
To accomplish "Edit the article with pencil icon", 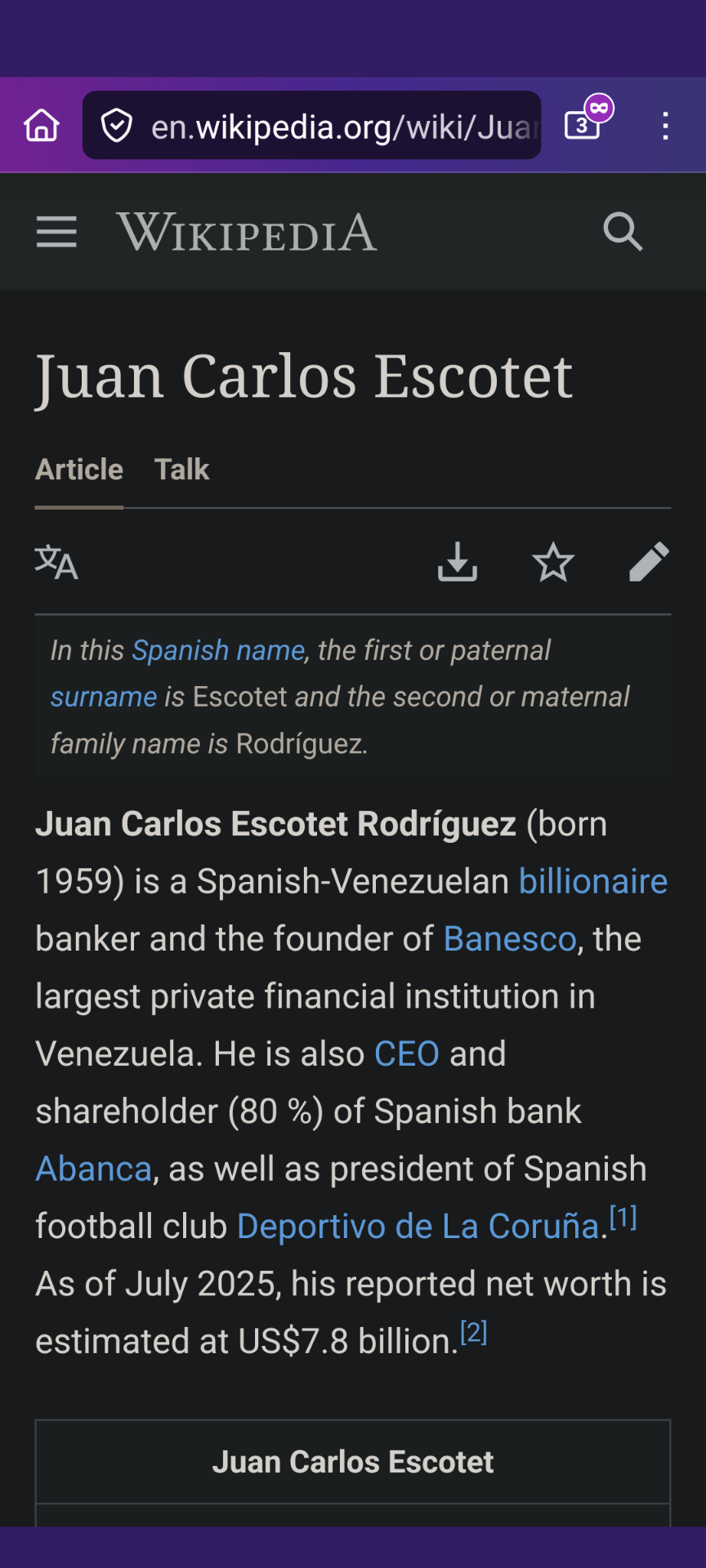I will pos(649,562).
